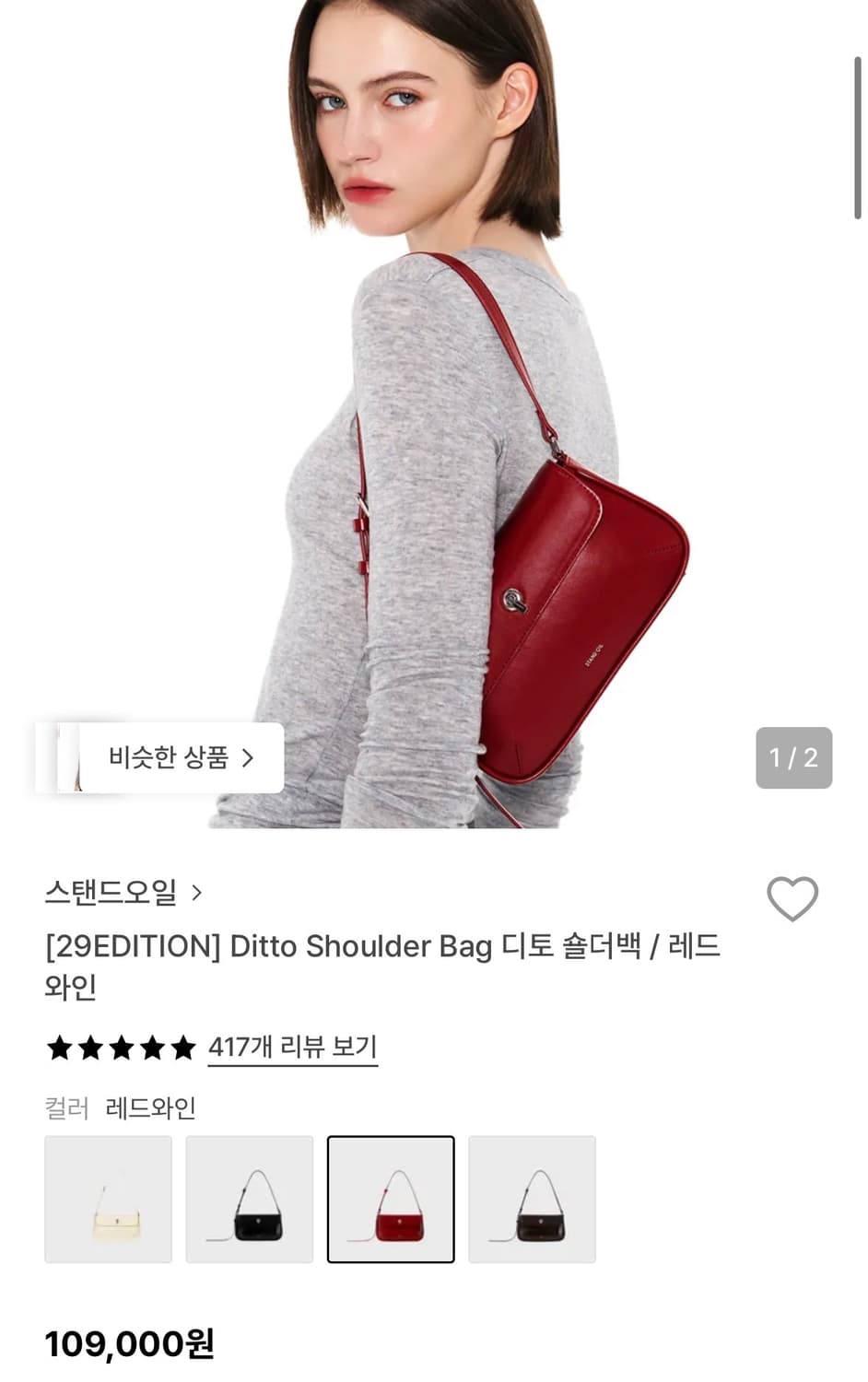Click the red shoulder bag in the photo
Image resolution: width=868 pixels, height=1382 pixels.
pos(590,599)
